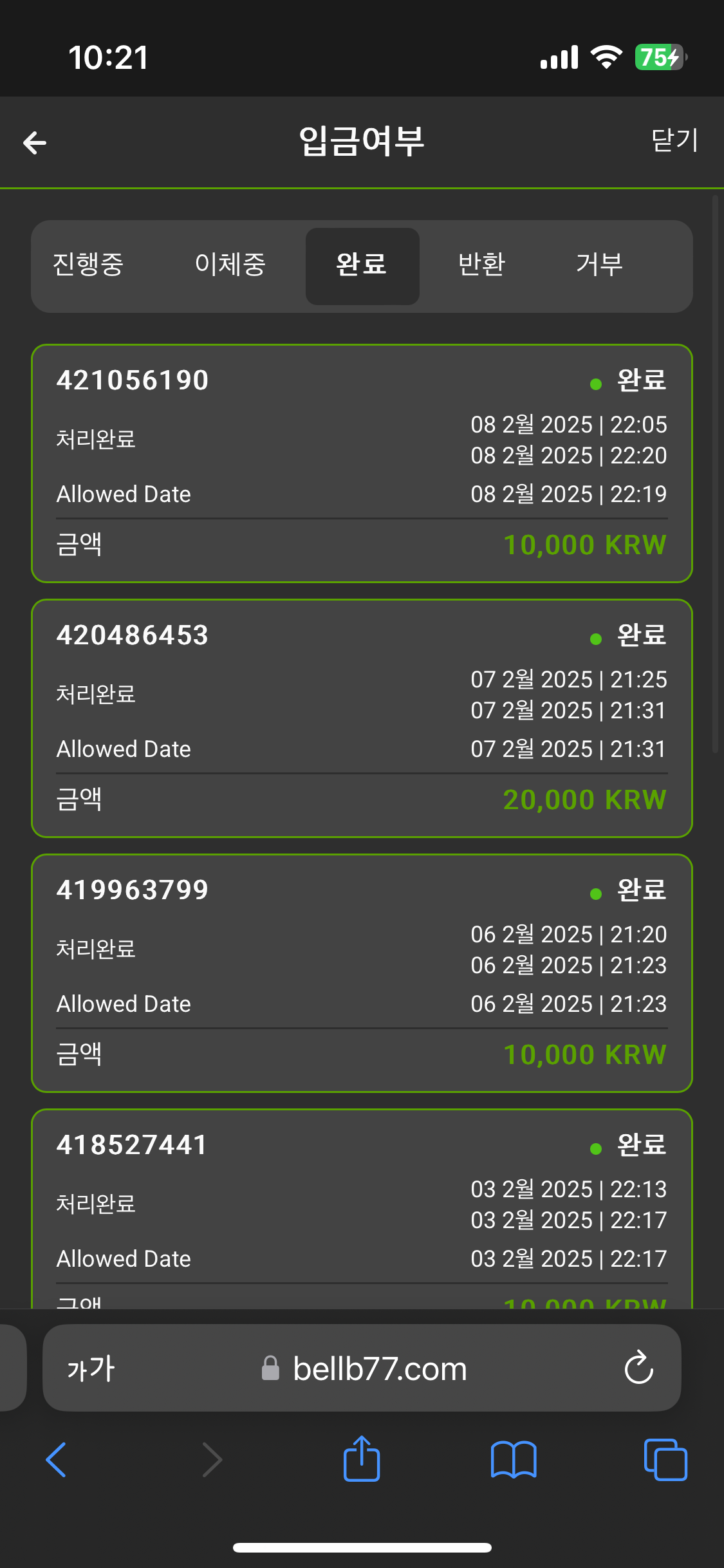Open the 가가 text size menu
The image size is (724, 1568).
click(91, 1368)
